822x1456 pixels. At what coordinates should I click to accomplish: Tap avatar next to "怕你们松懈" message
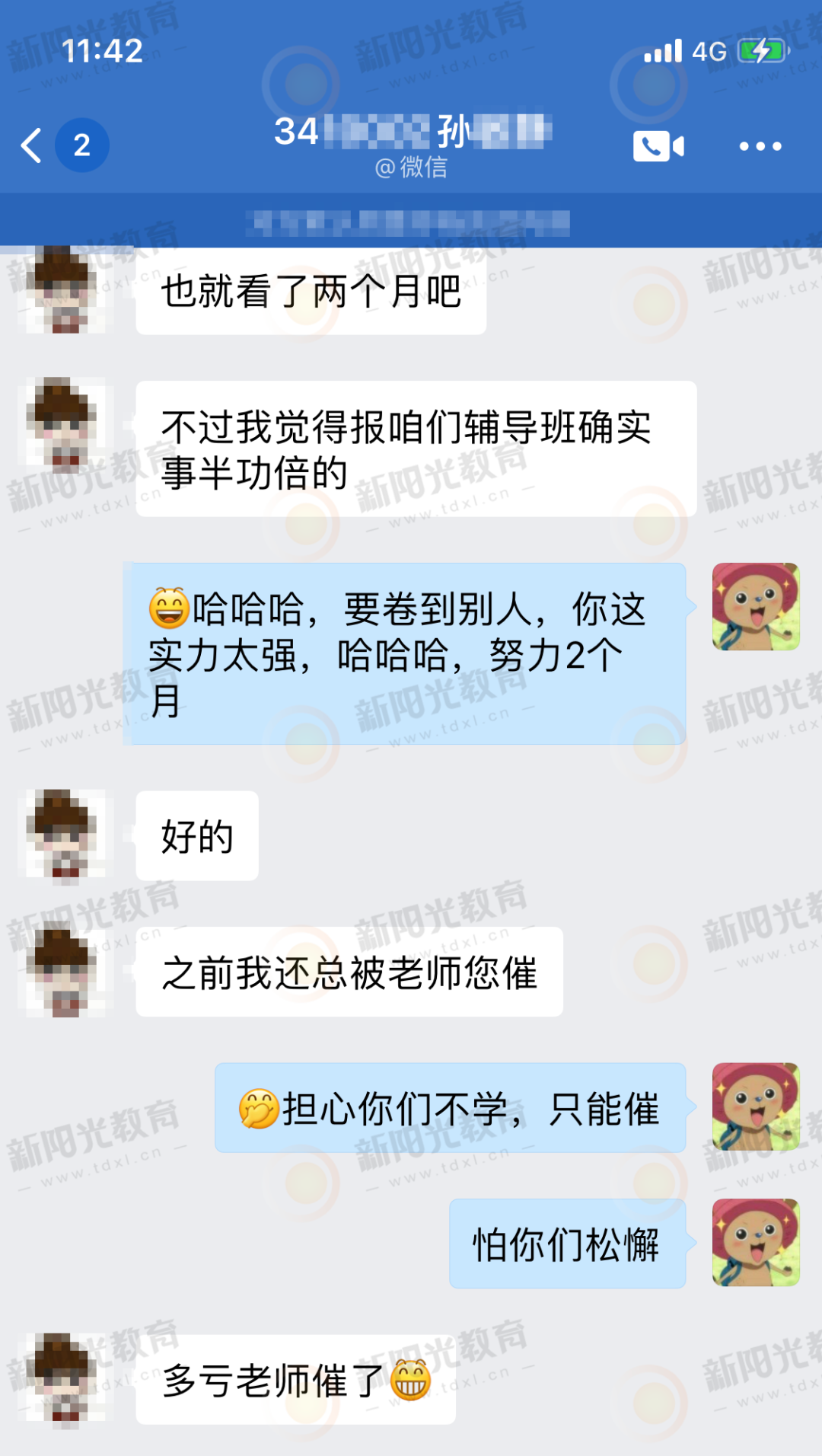755,1243
